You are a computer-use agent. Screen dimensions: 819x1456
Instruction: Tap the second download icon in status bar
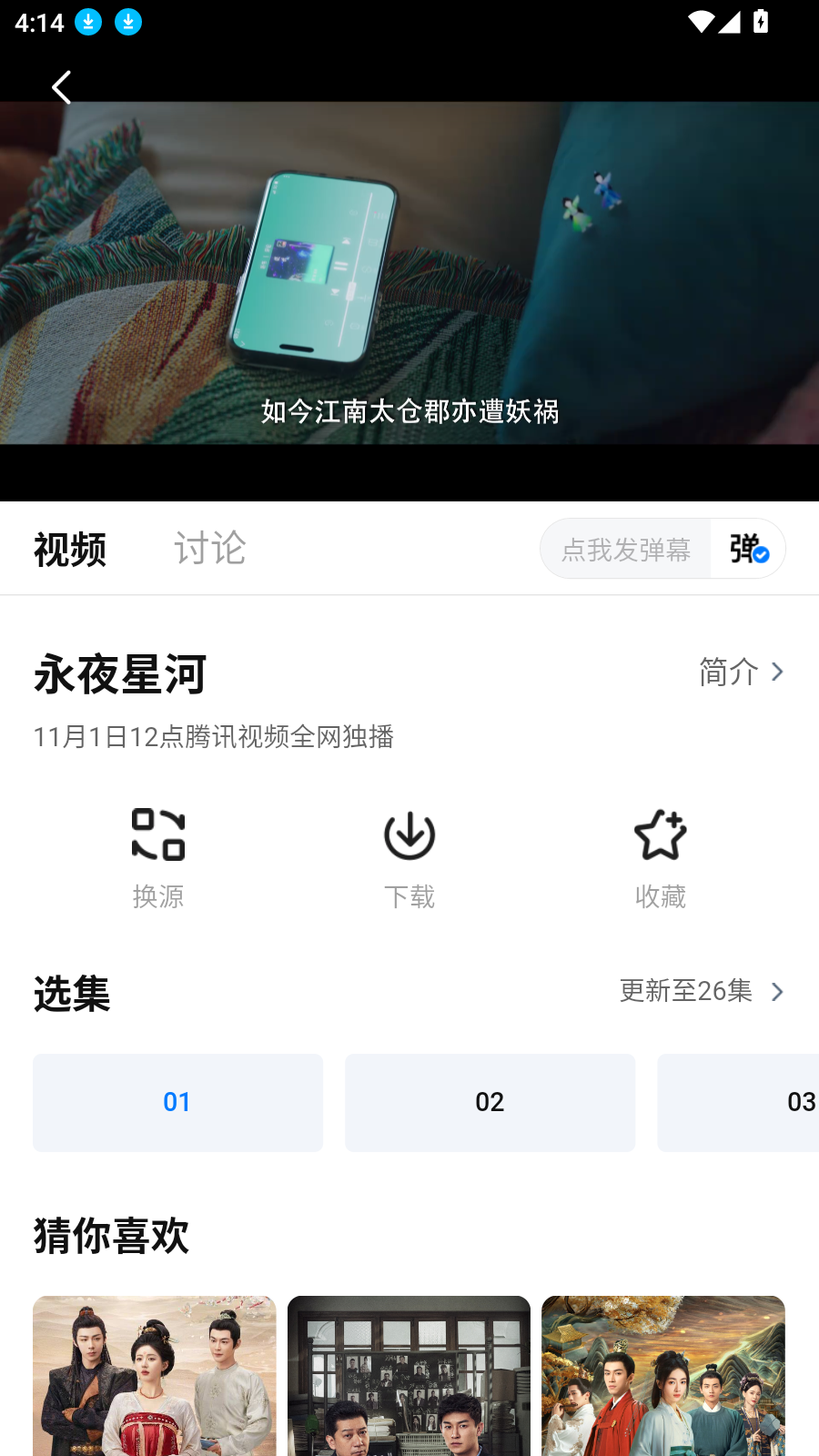coord(128,22)
